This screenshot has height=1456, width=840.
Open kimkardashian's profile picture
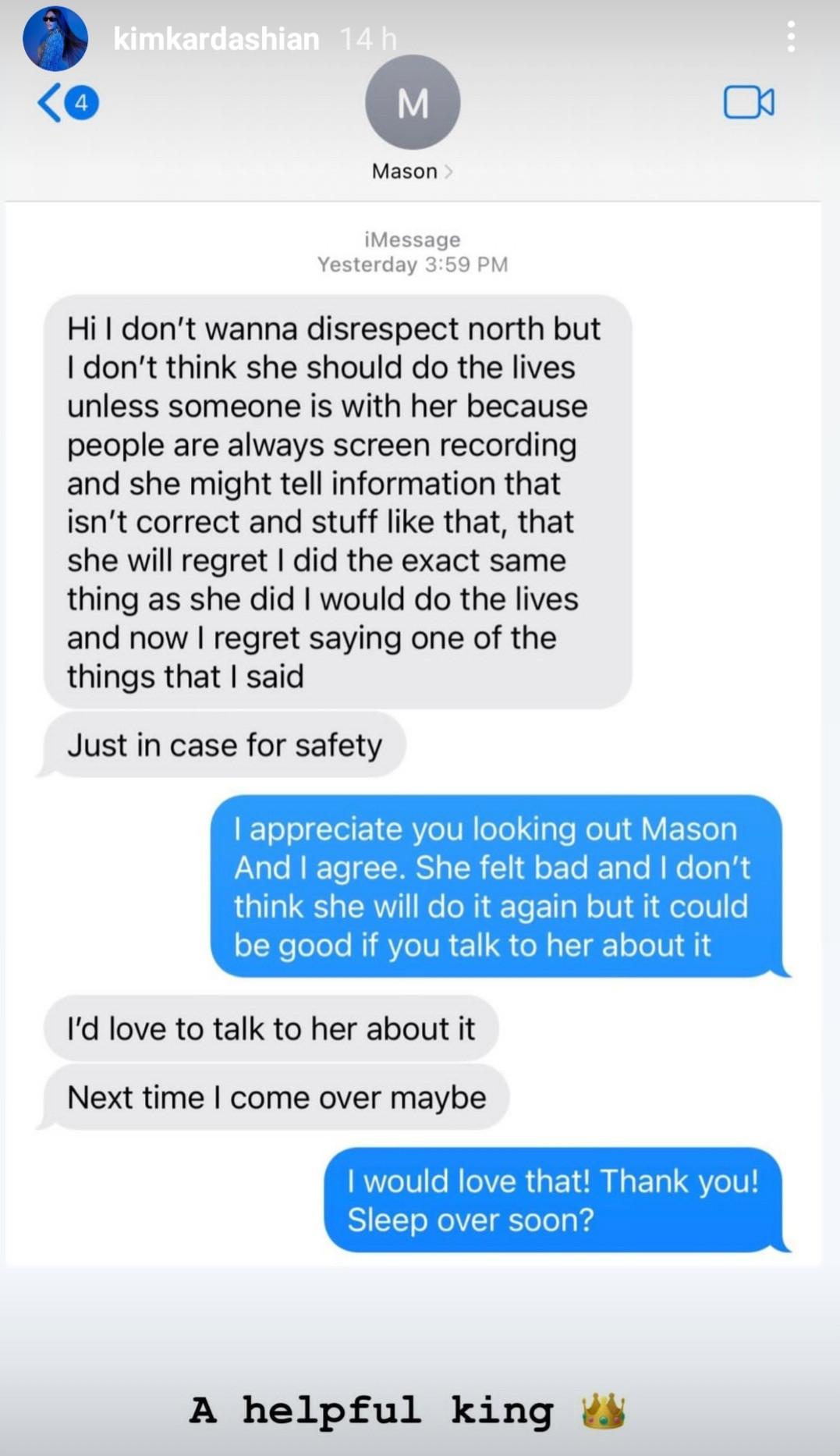tap(55, 38)
